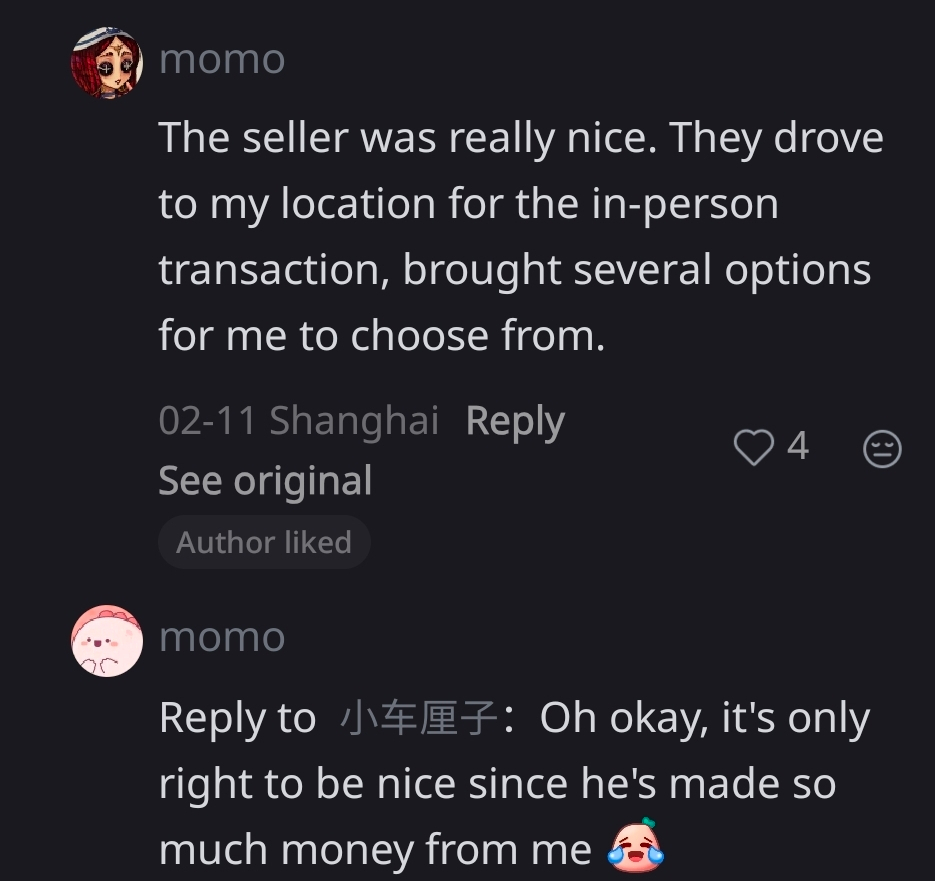Open the profile of the red-haired avatar commenter
This screenshot has height=881, width=935.
tap(107, 63)
